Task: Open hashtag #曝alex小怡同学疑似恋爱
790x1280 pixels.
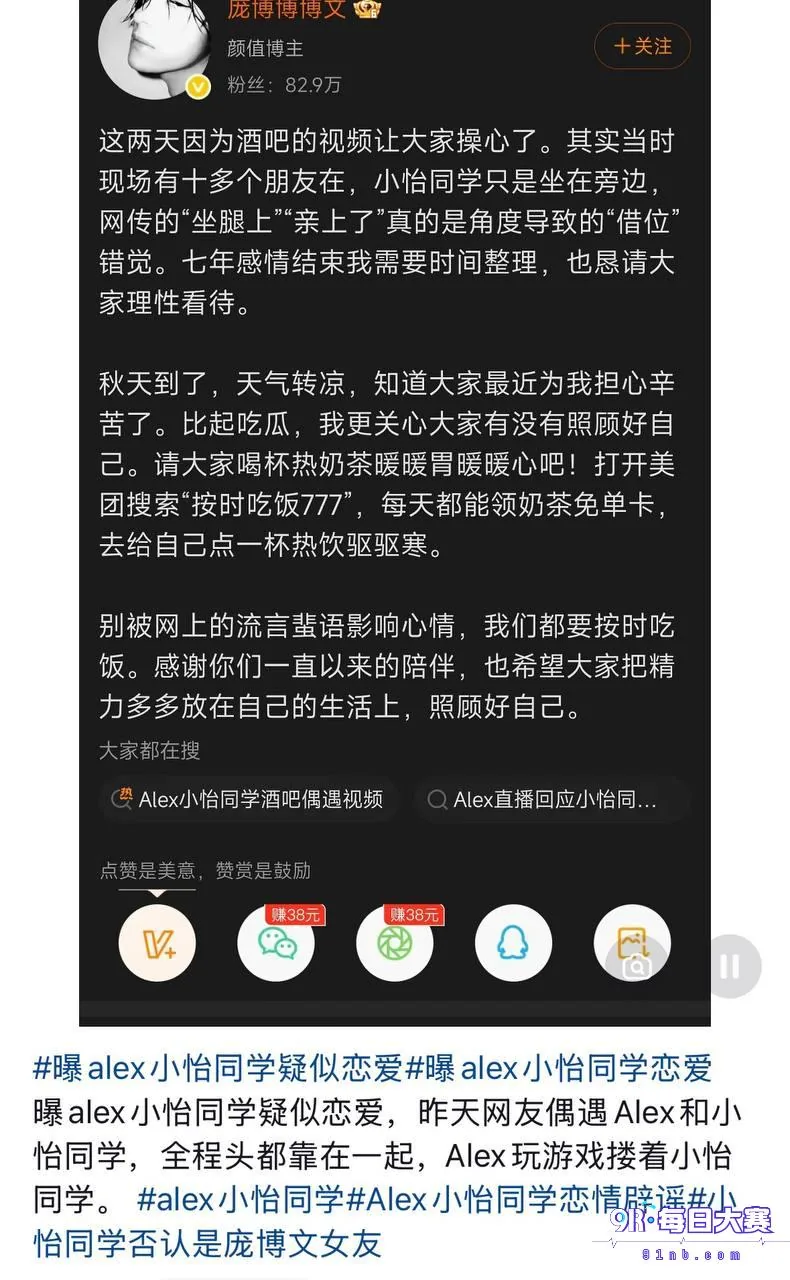Action: click(x=218, y=1068)
